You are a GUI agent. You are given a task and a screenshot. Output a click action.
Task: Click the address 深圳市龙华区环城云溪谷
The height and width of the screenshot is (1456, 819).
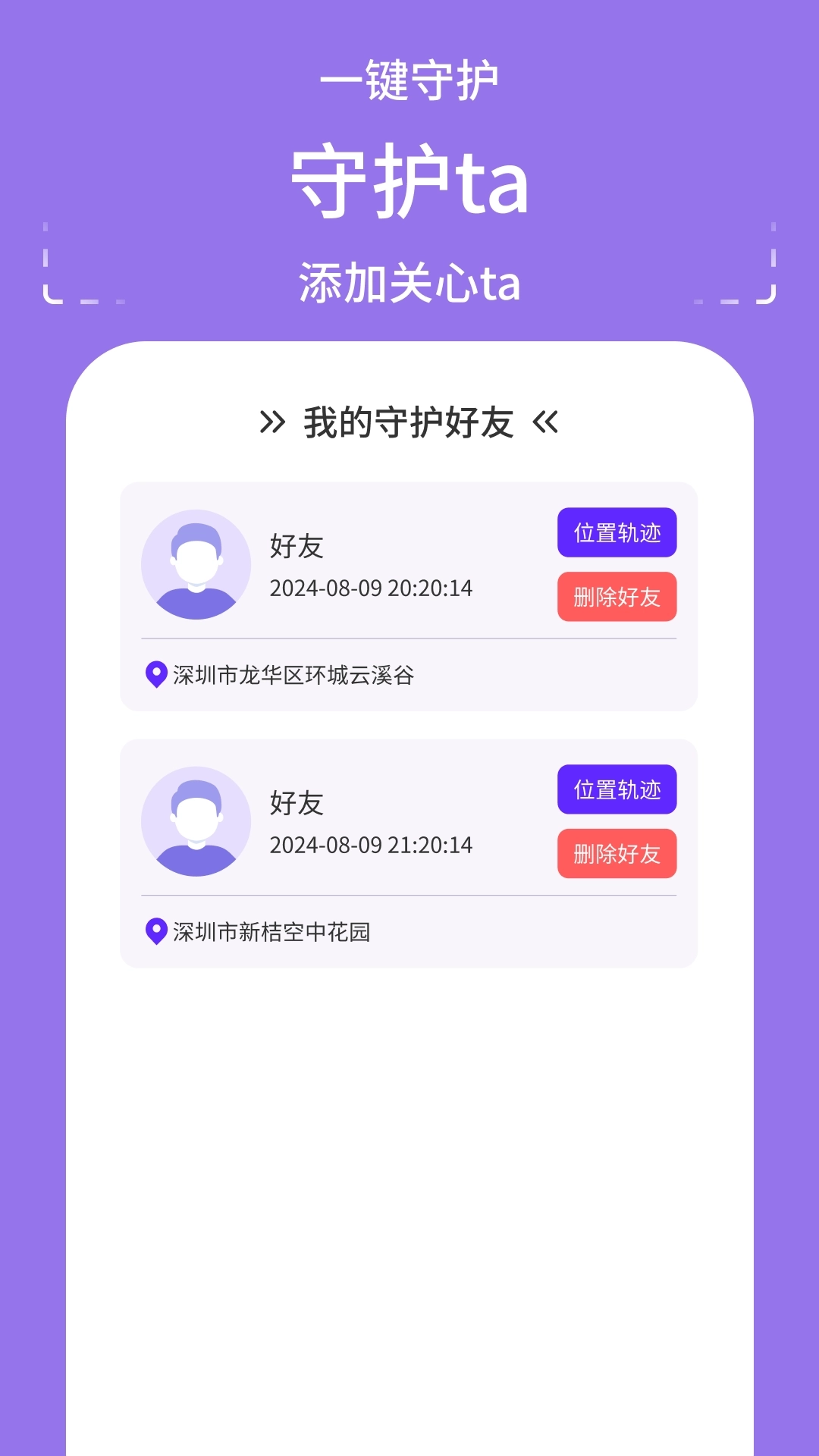tap(296, 673)
